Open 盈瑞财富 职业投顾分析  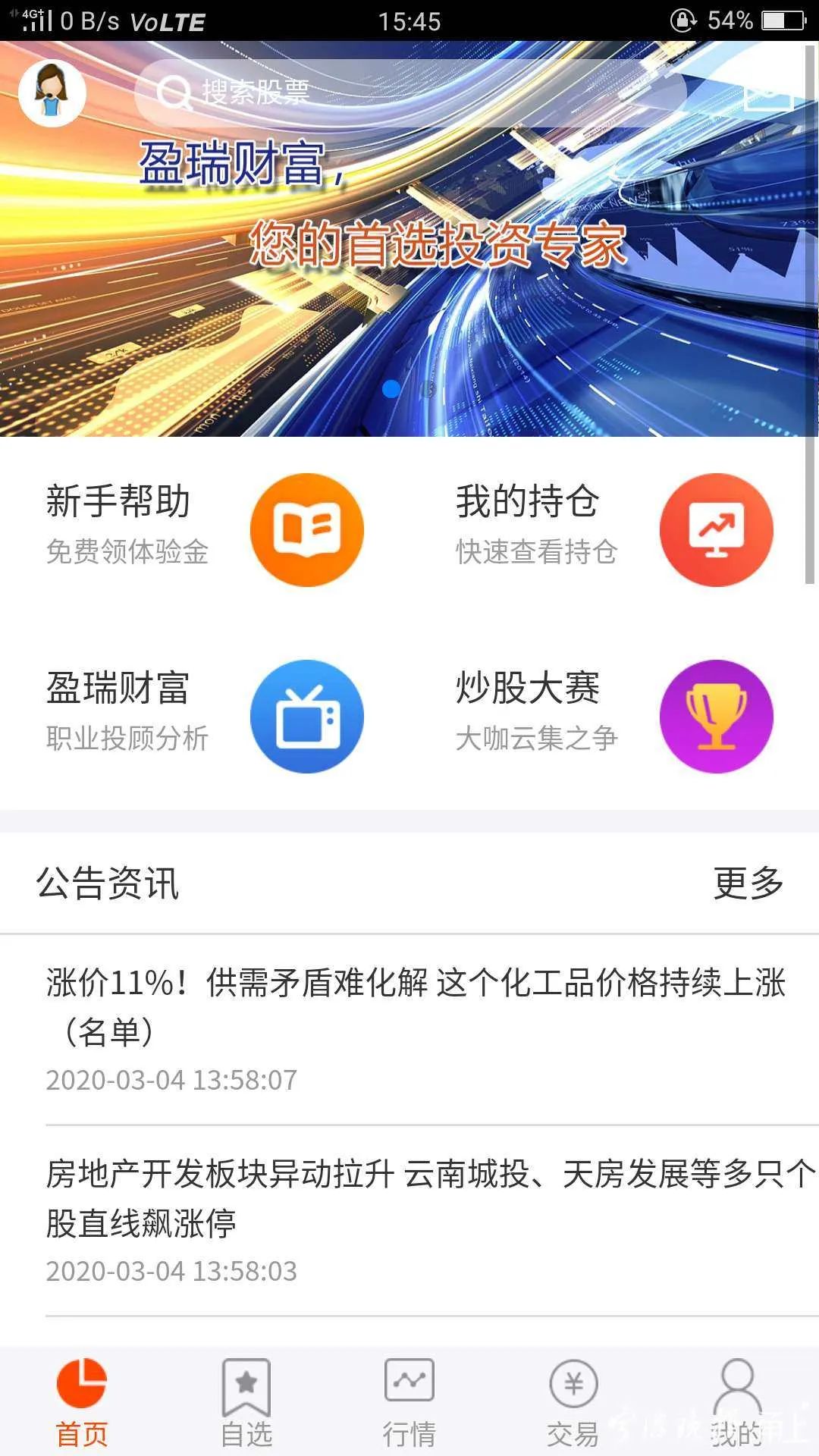point(205,715)
